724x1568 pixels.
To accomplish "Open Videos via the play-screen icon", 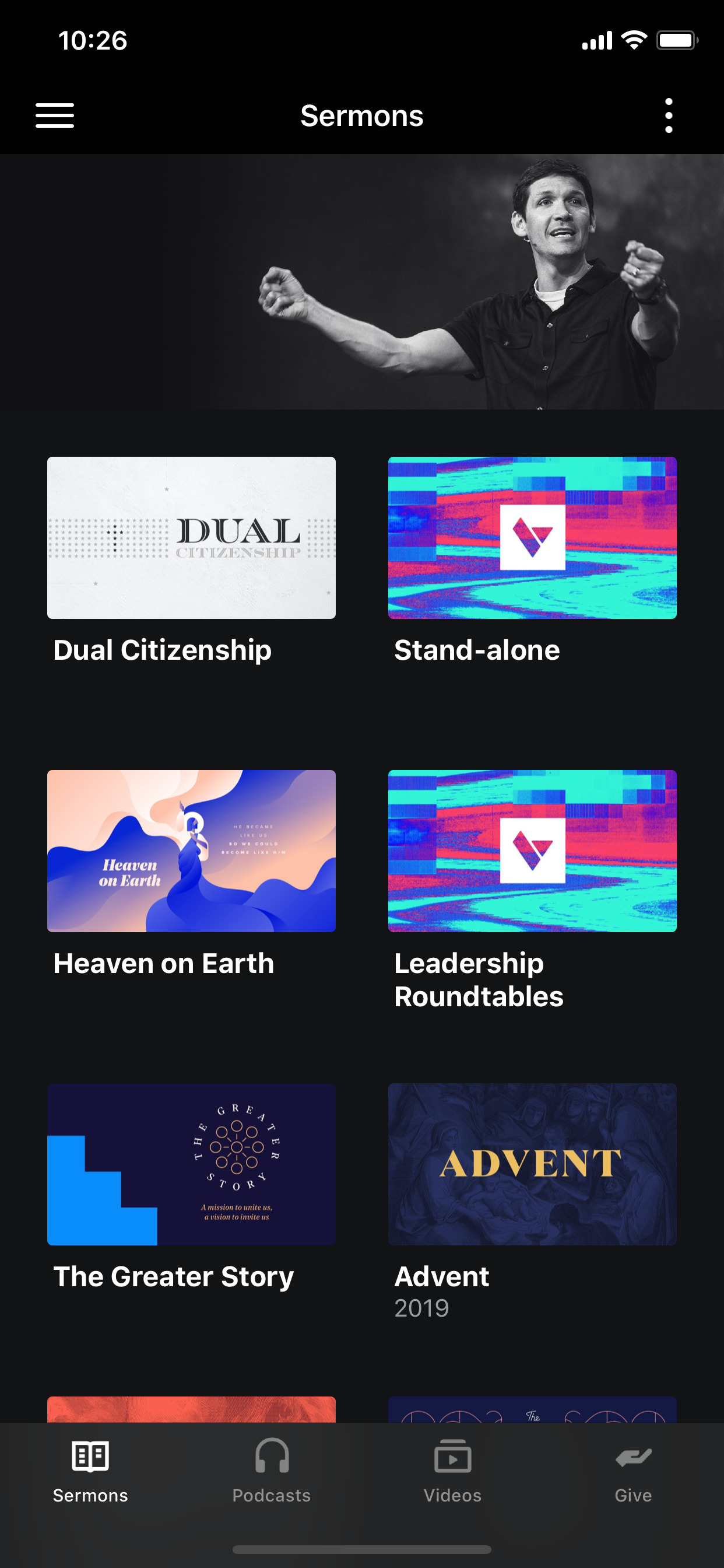I will point(453,1458).
